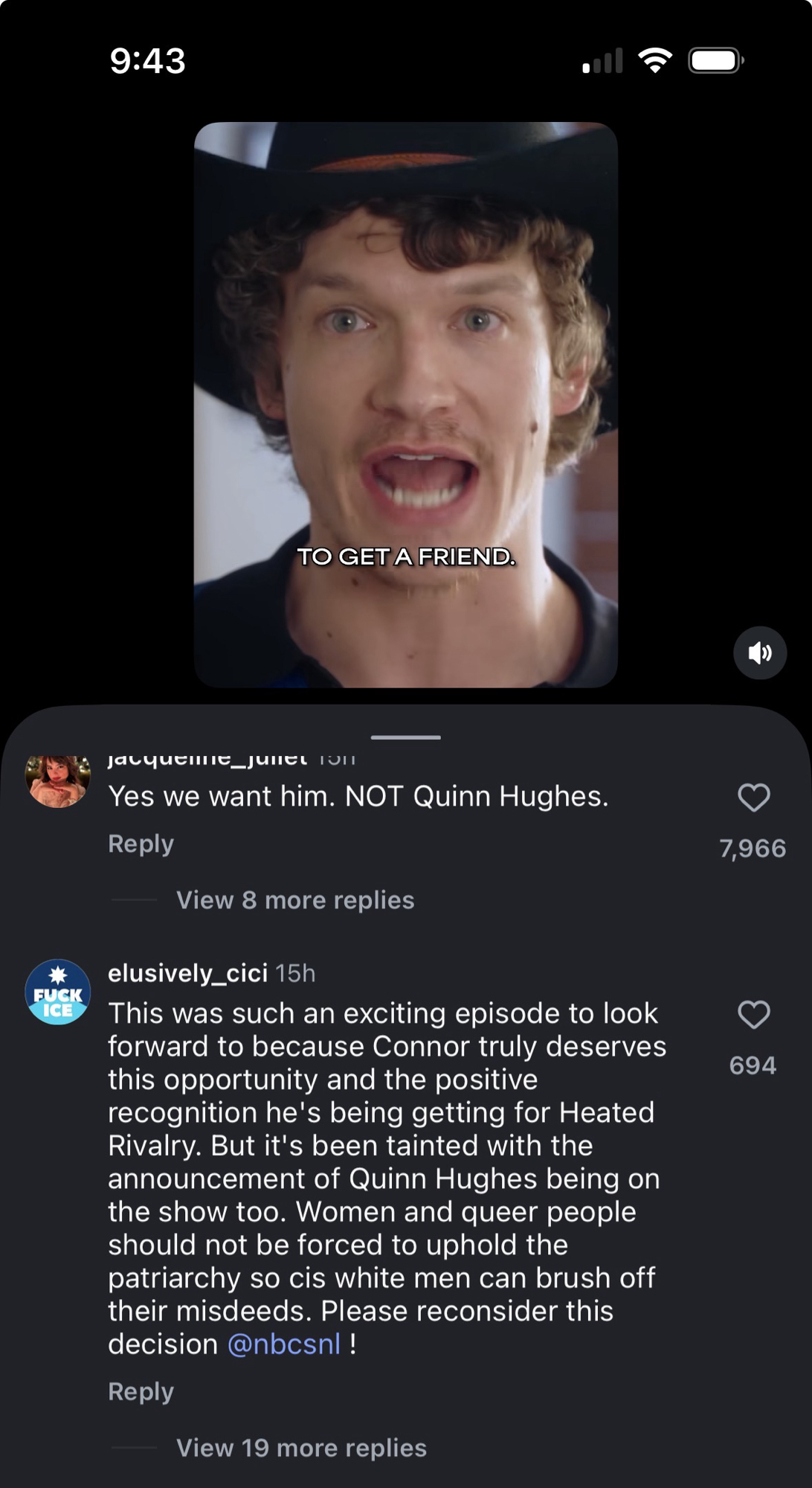Open jacqueline_juliet's profile avatar

(x=58, y=781)
